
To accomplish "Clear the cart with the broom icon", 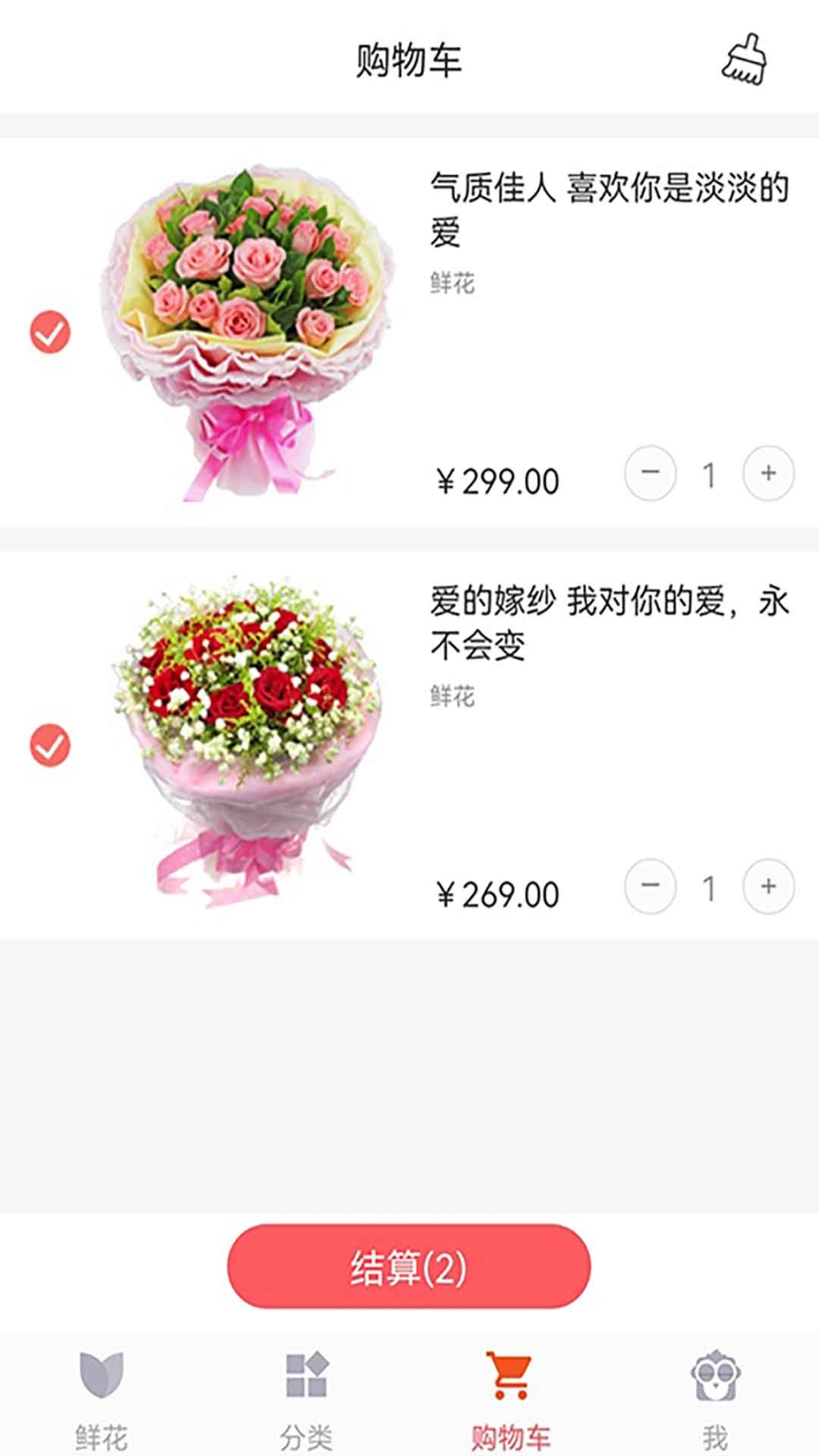I will click(744, 59).
